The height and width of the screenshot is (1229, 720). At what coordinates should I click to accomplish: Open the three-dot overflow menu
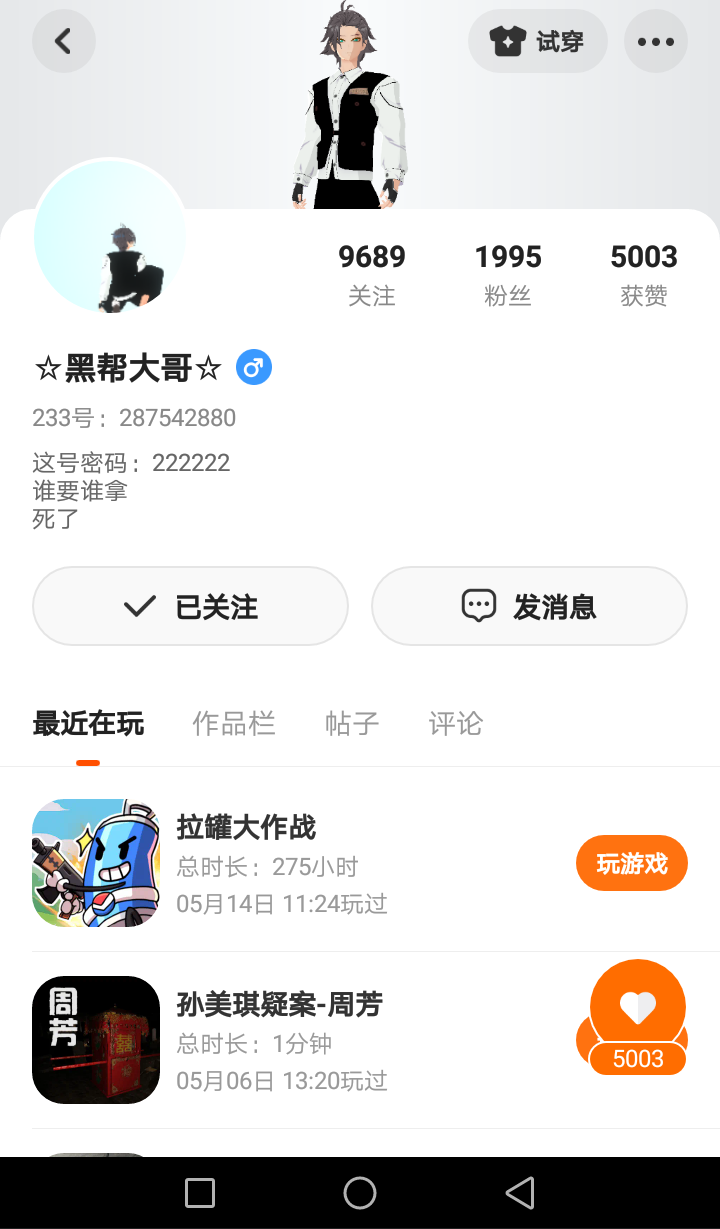pos(655,41)
